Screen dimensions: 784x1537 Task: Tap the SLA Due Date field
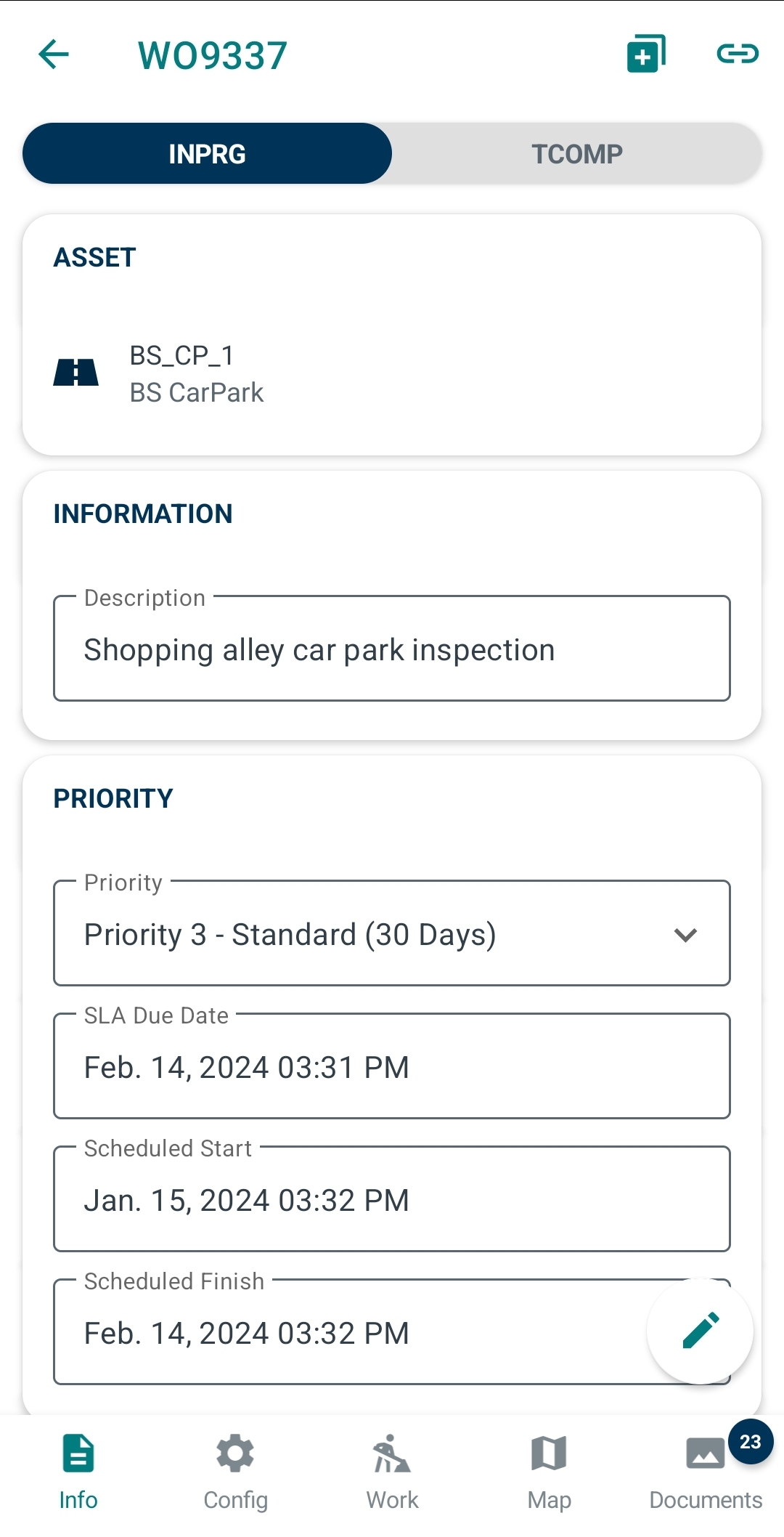pos(392,1066)
